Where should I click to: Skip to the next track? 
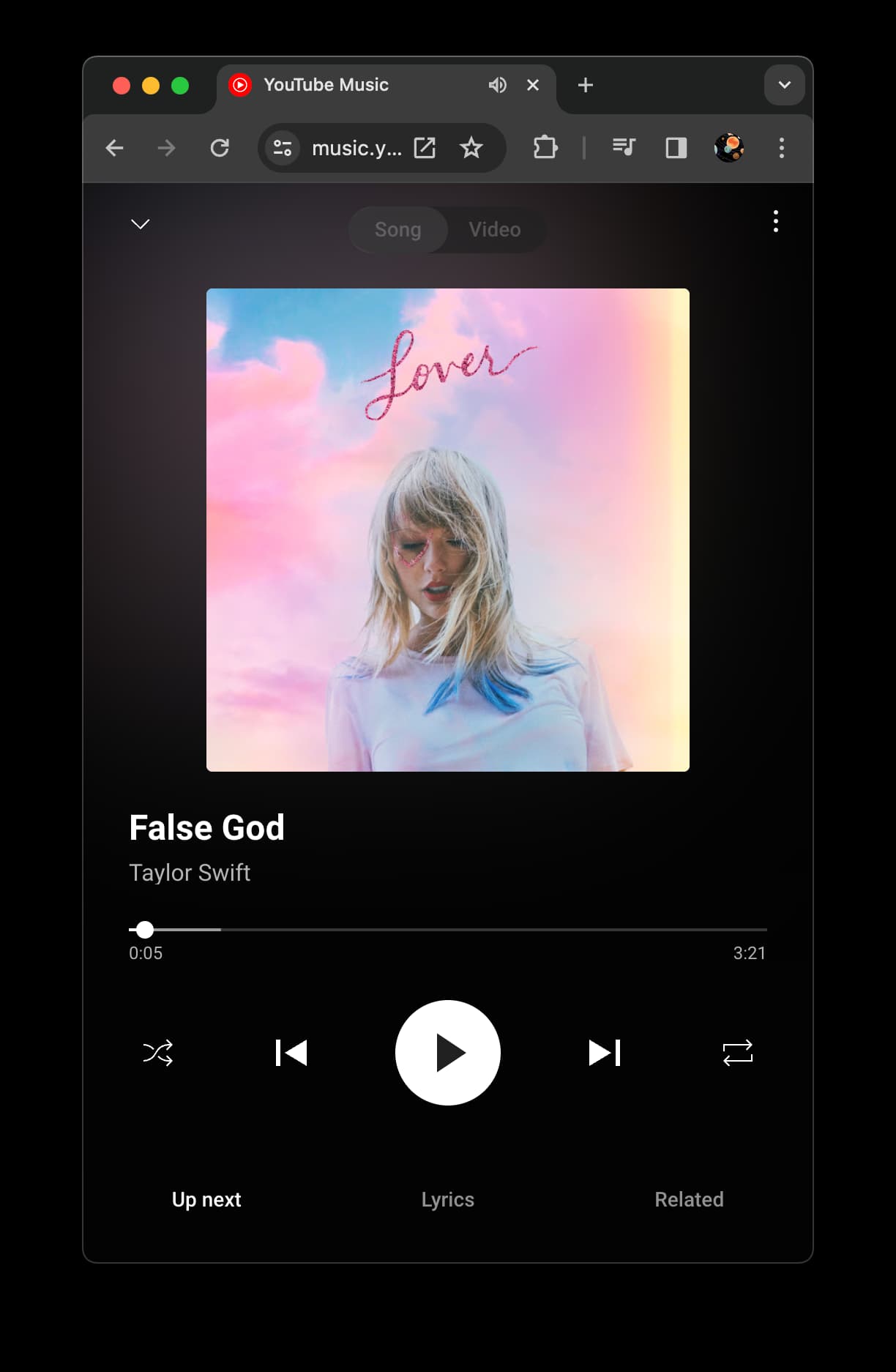coord(604,1053)
